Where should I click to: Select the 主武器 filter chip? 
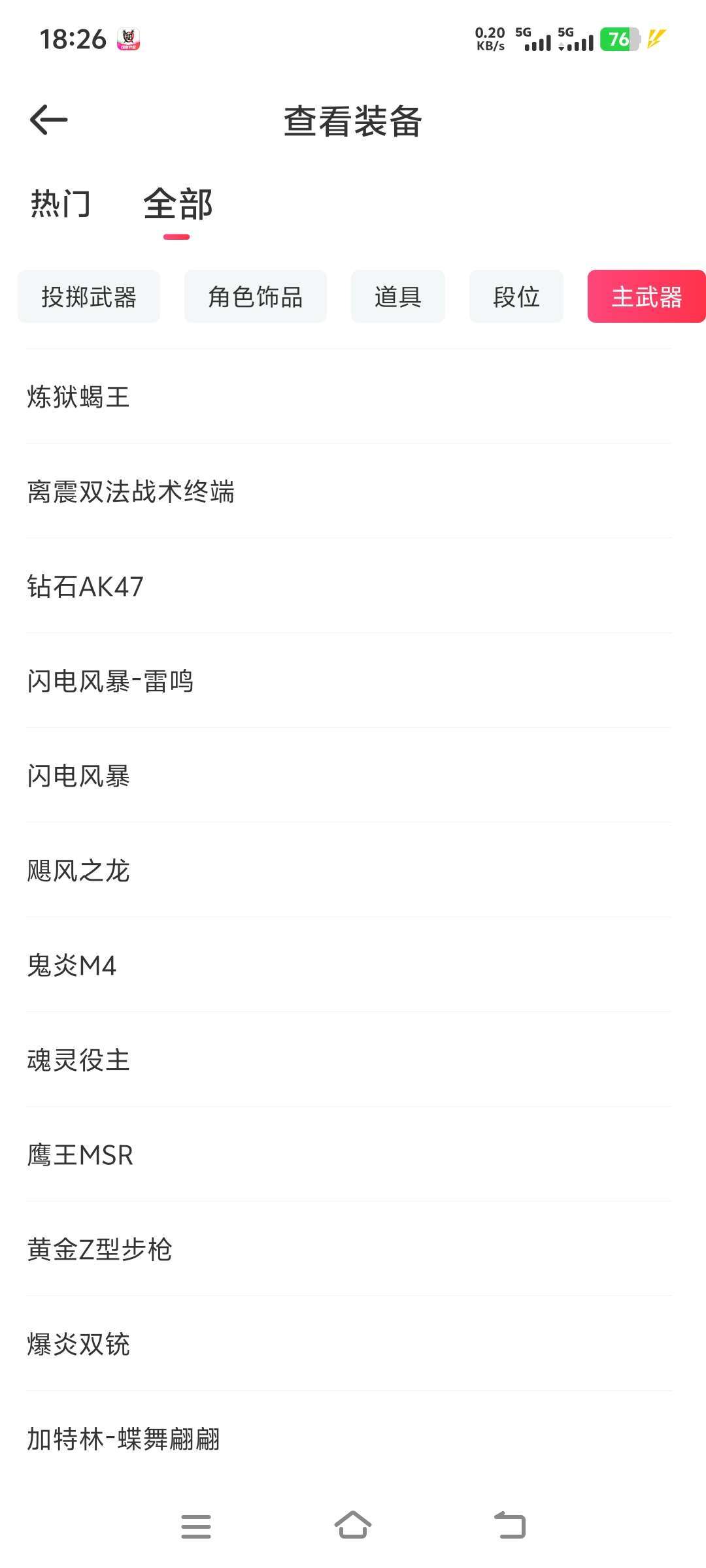pyautogui.click(x=646, y=297)
